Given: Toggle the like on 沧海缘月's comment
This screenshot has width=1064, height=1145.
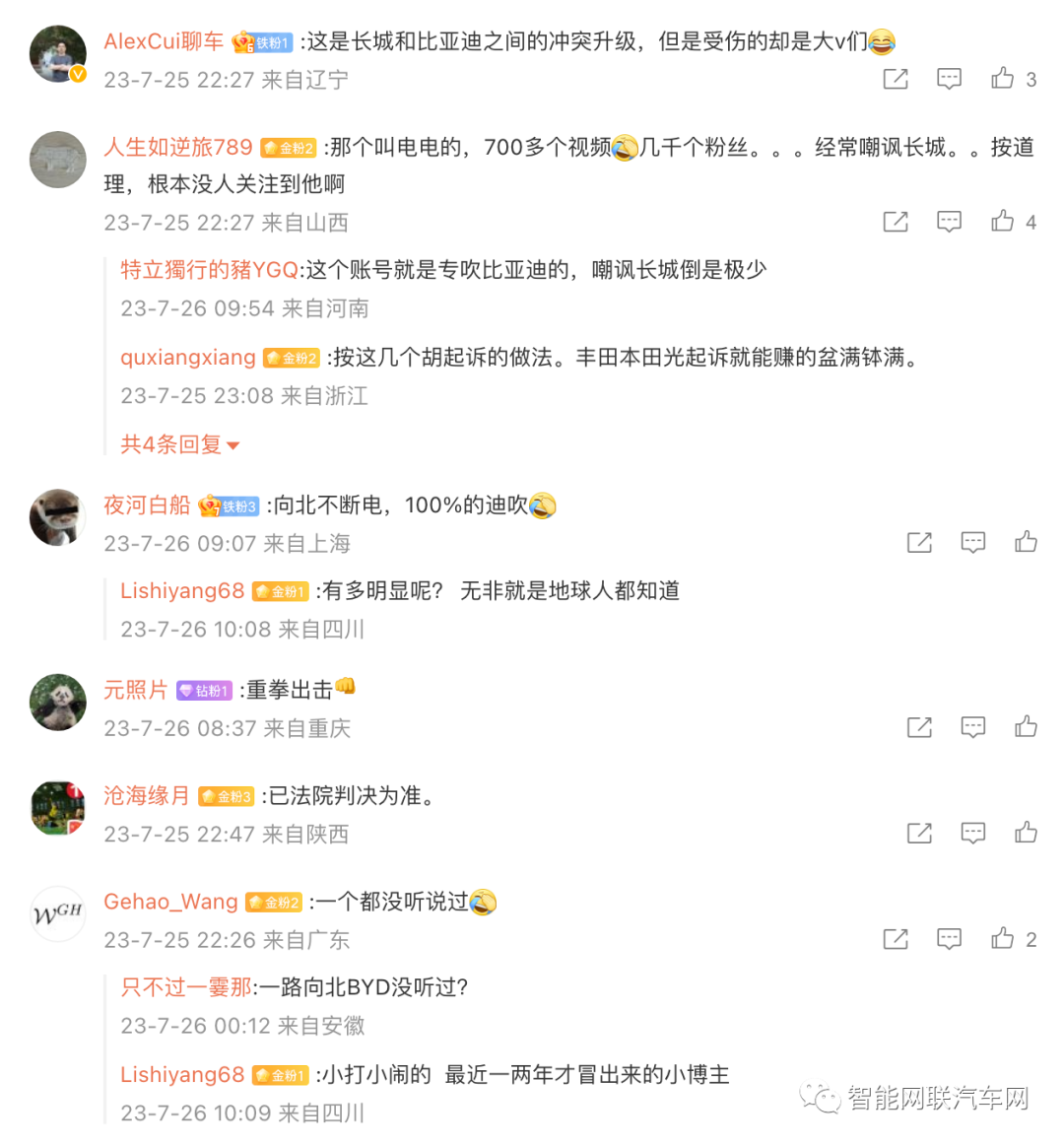Looking at the screenshot, I should click(1026, 833).
